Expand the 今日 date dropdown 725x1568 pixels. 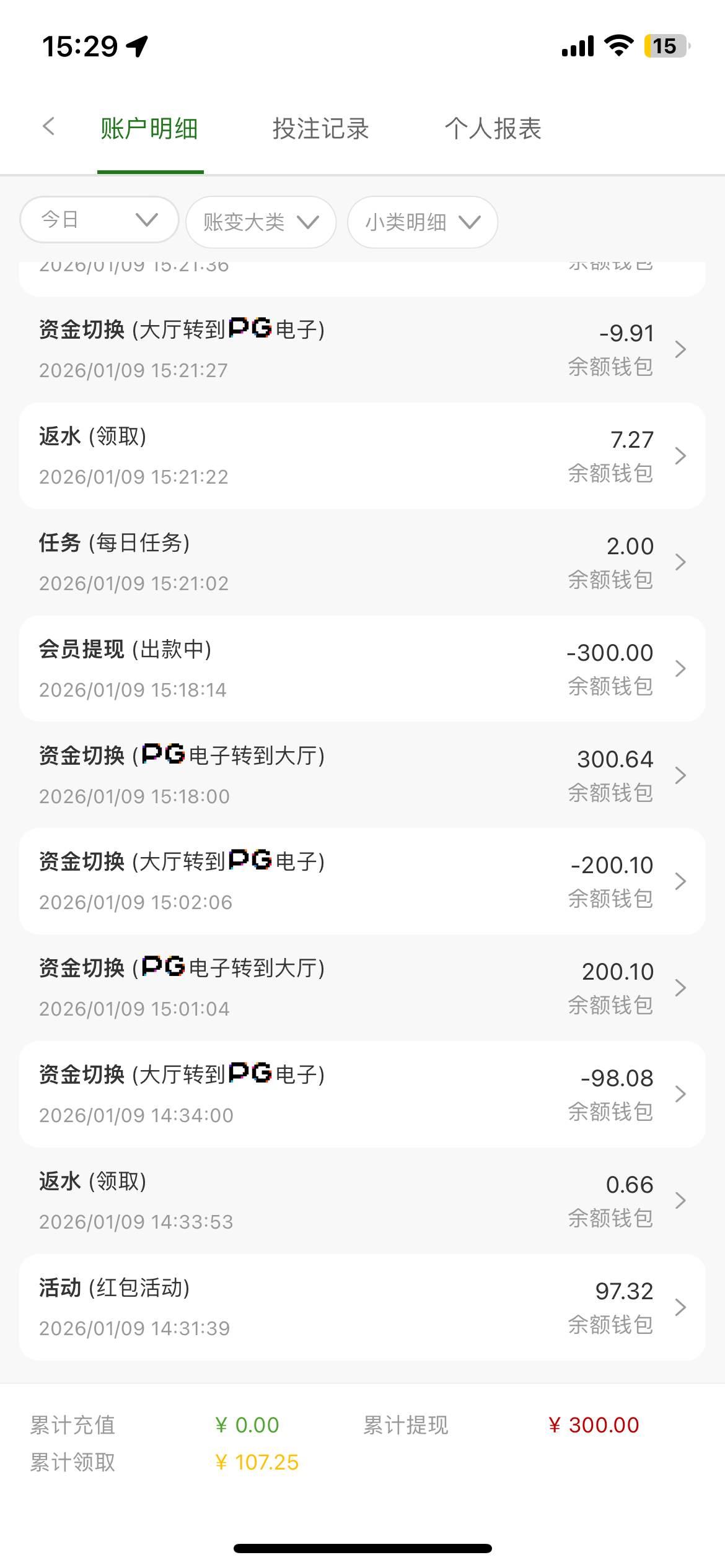99,220
